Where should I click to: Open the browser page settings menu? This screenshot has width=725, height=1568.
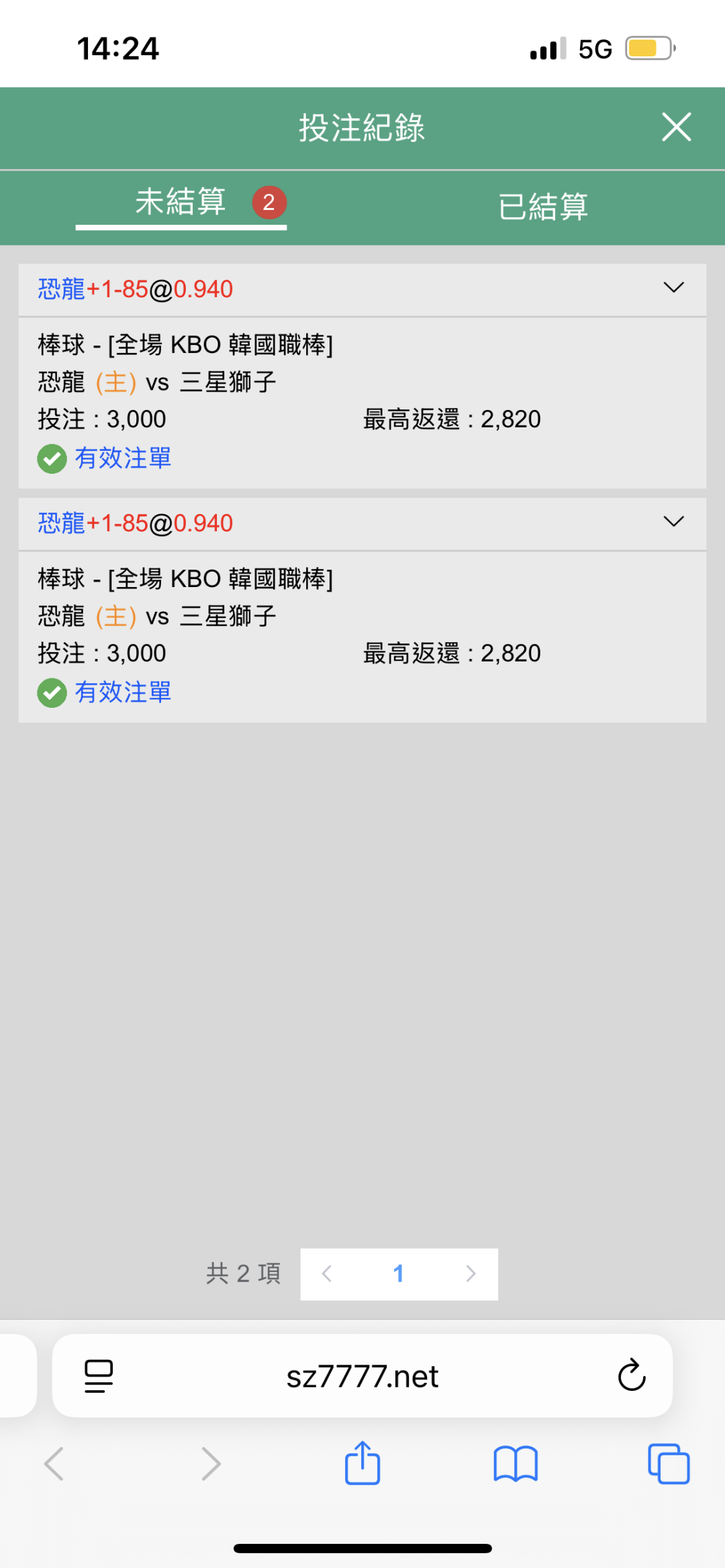pyautogui.click(x=99, y=1376)
